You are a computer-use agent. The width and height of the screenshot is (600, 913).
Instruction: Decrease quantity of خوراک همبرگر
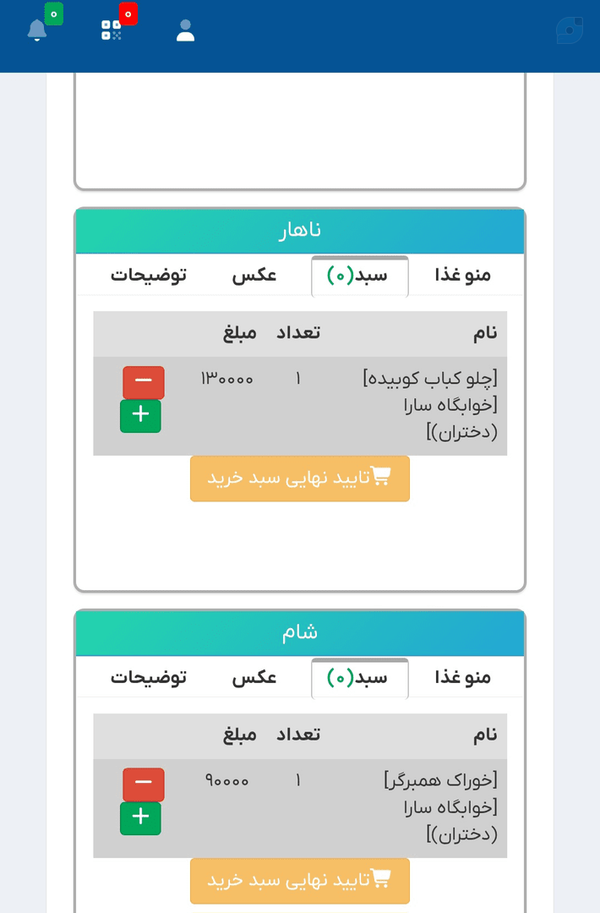coord(143,784)
